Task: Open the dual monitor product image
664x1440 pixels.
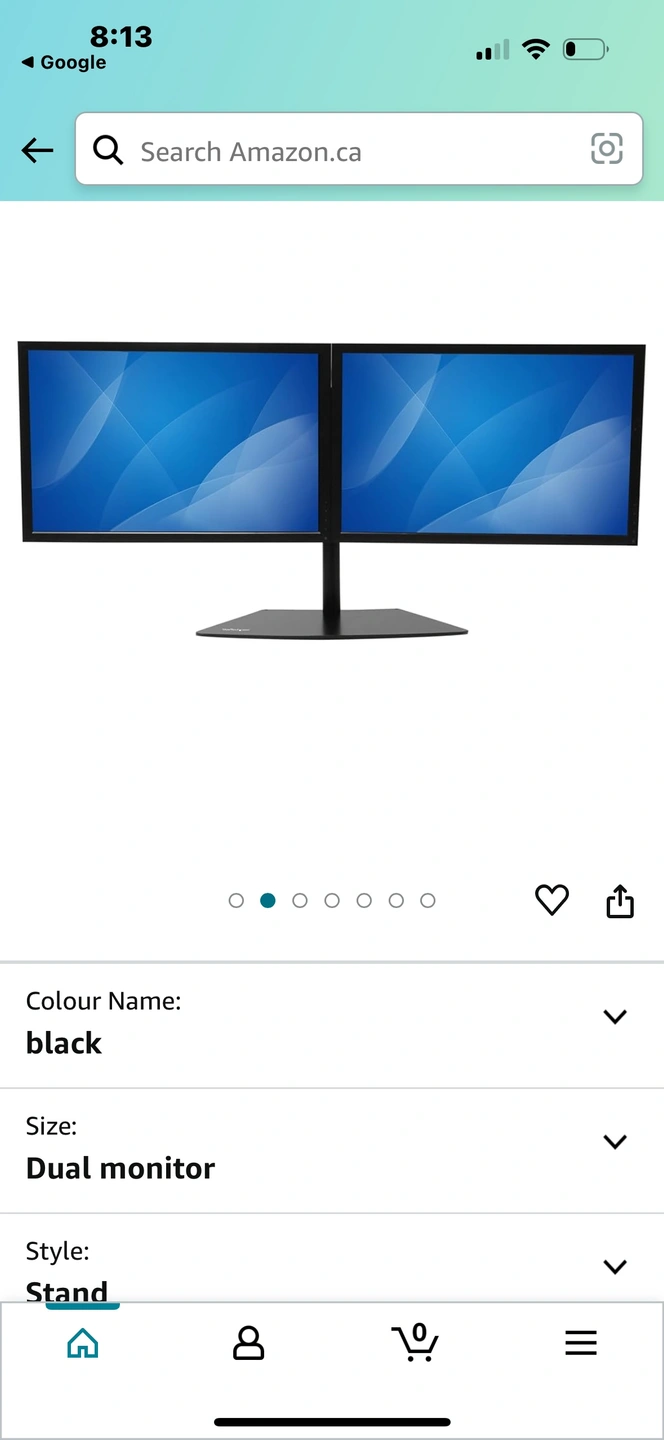Action: pyautogui.click(x=331, y=490)
